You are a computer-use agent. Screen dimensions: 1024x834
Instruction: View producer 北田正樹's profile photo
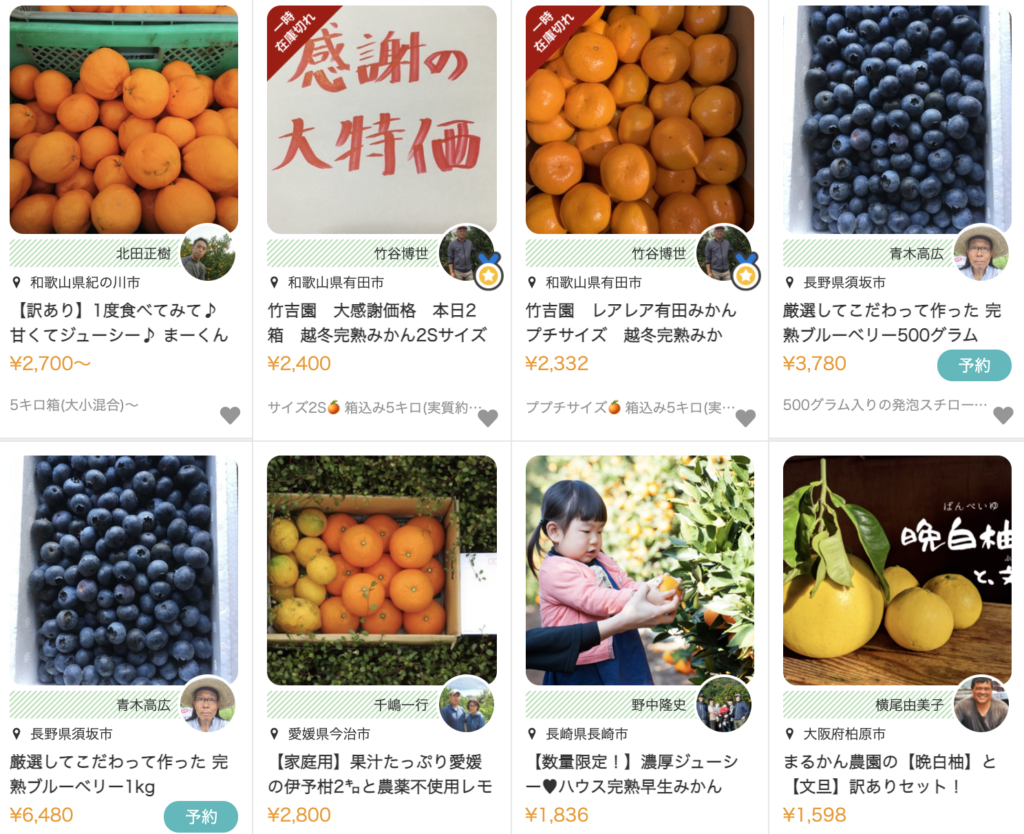click(208, 252)
